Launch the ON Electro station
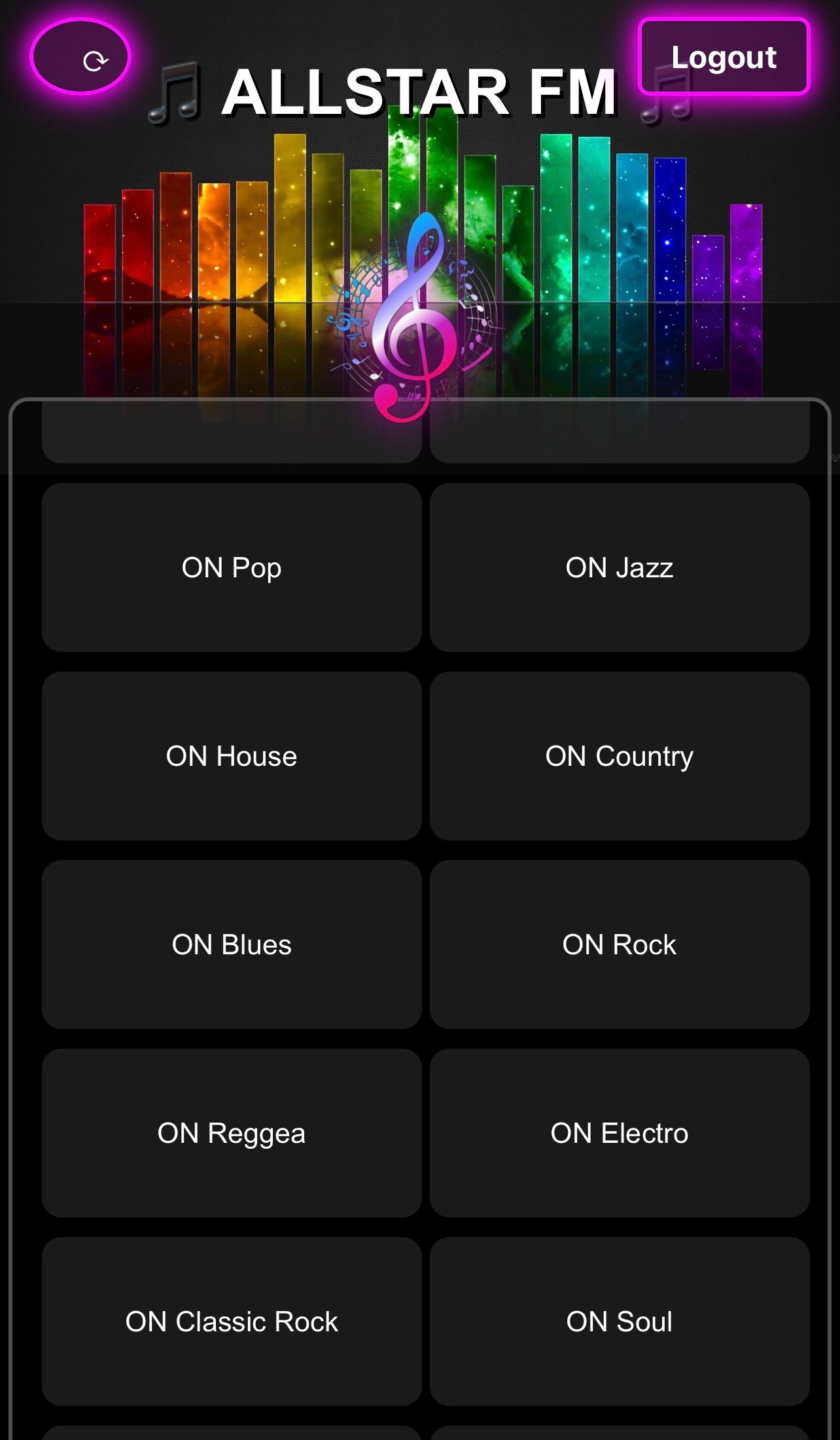840x1440 pixels. [x=620, y=1133]
